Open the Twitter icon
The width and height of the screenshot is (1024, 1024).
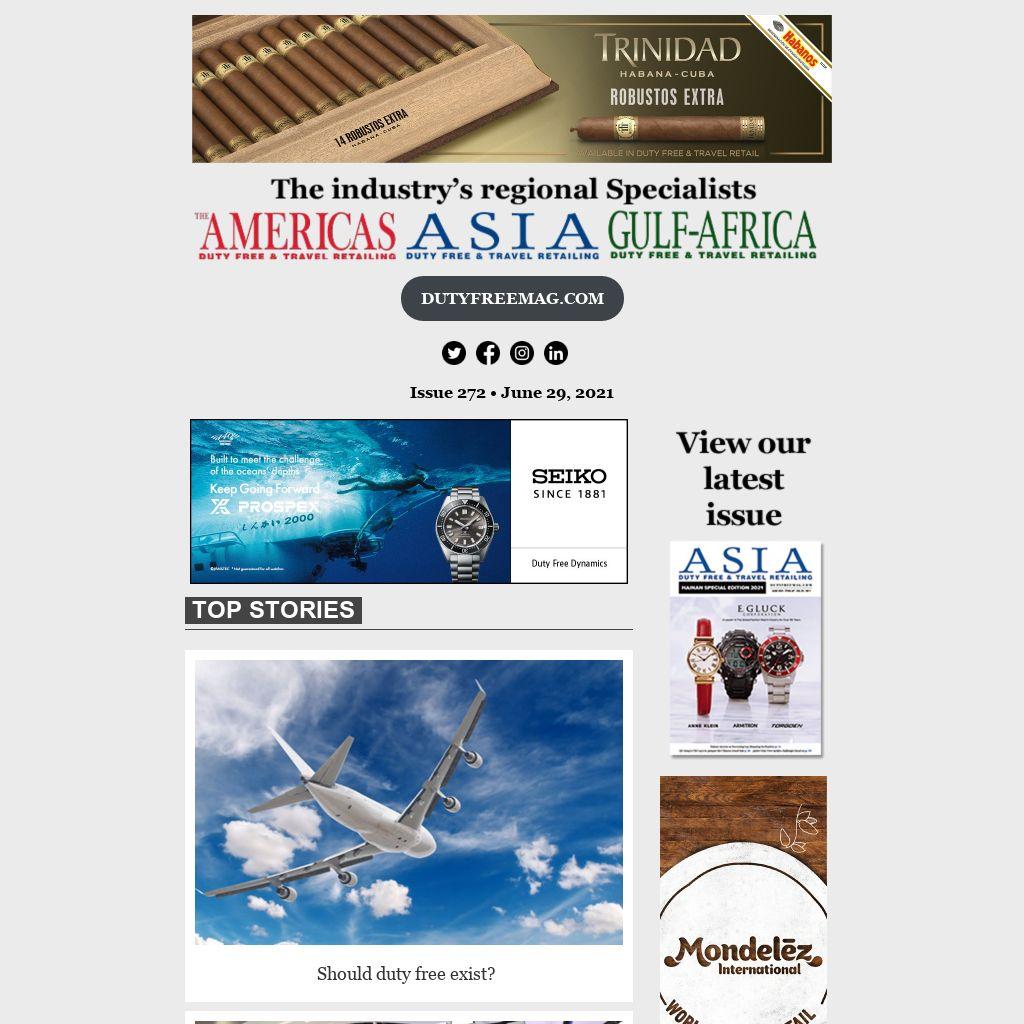coord(454,353)
